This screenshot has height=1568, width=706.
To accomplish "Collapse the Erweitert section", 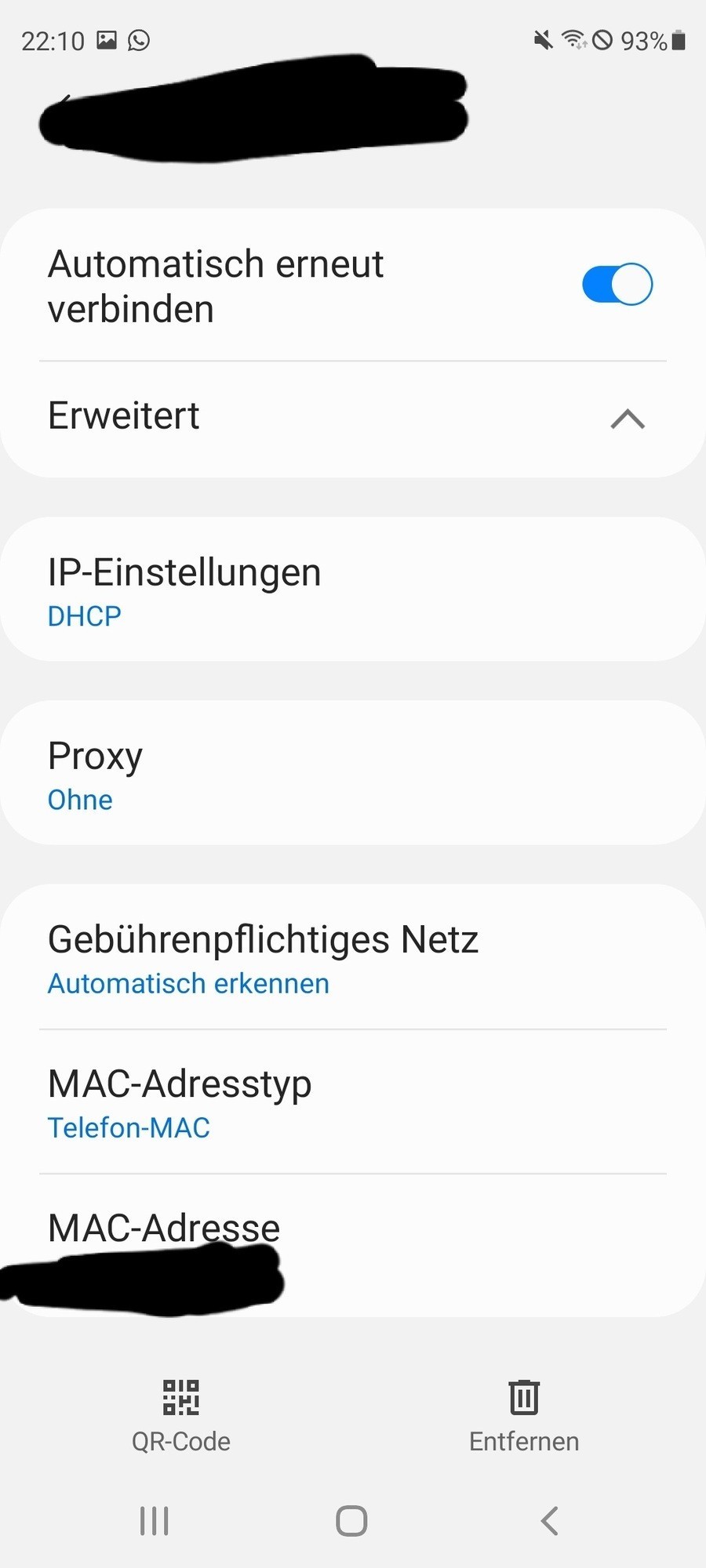I will click(627, 419).
